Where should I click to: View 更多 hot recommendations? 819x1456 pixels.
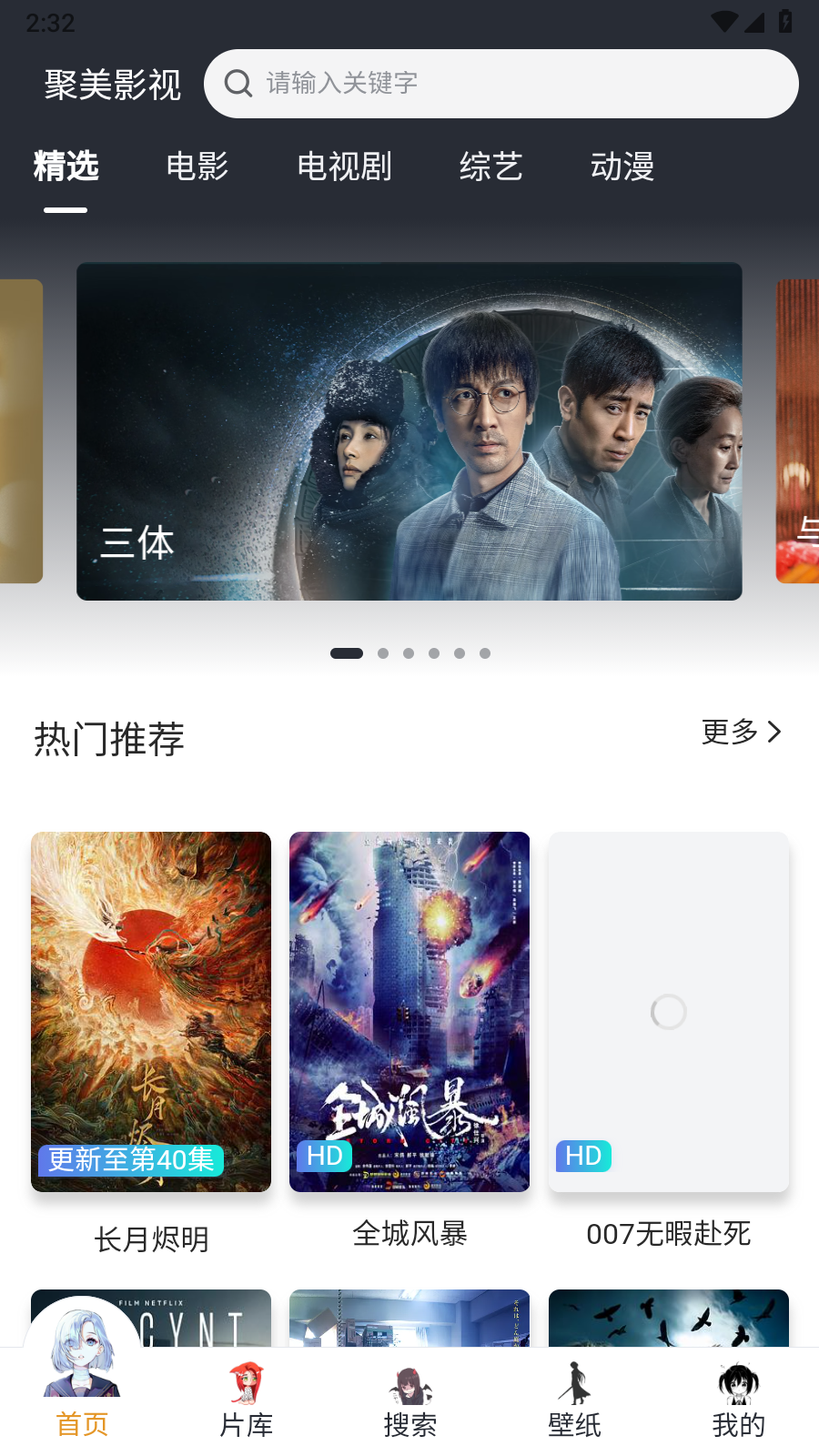click(x=741, y=732)
